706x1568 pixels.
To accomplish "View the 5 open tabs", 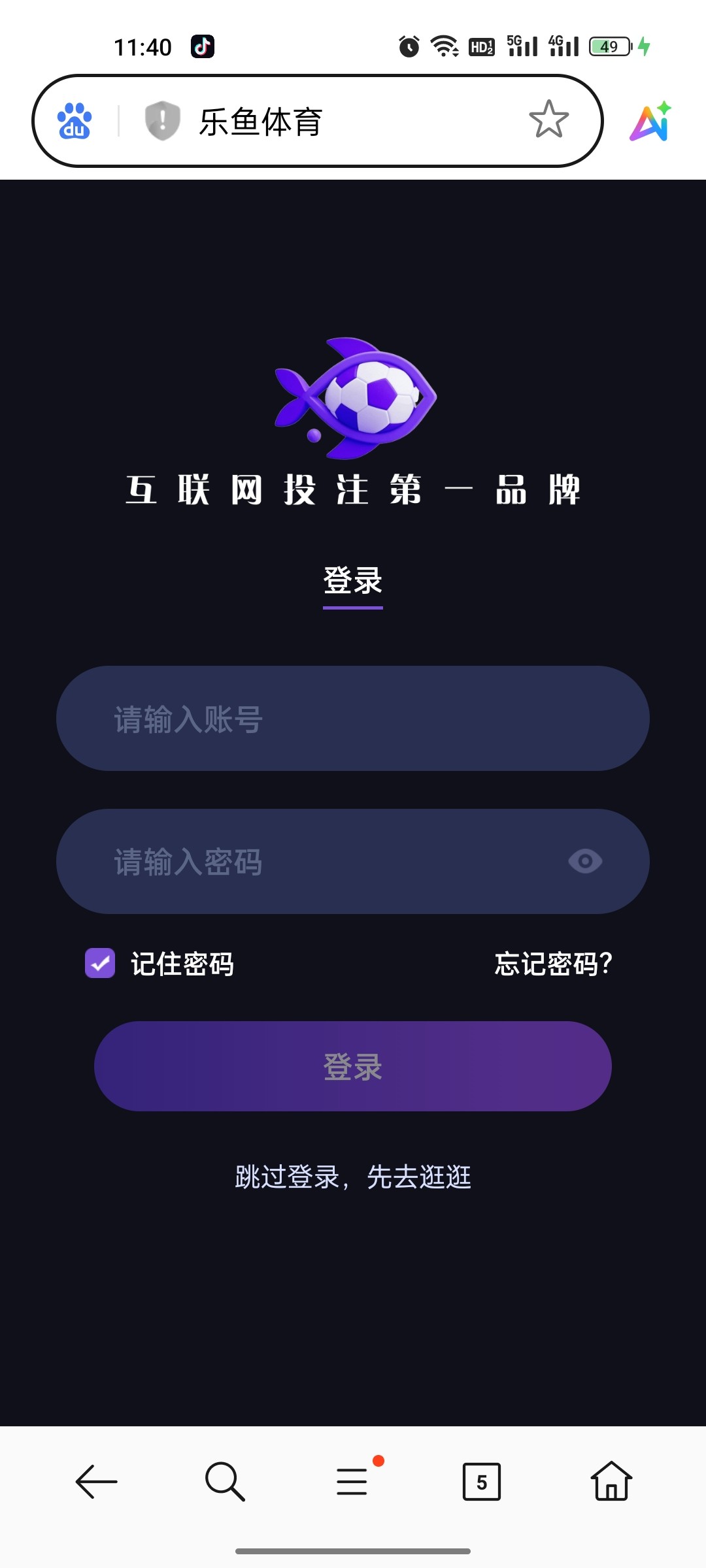I will pyautogui.click(x=482, y=1482).
